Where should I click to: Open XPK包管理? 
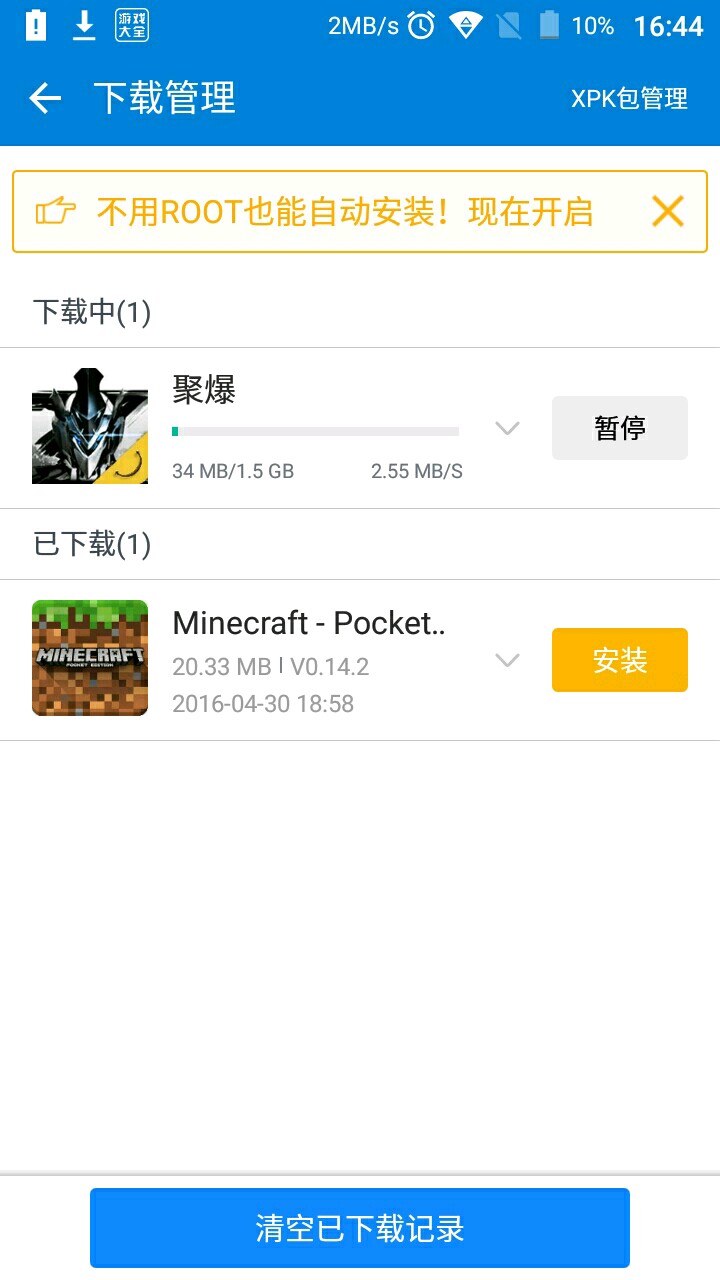629,98
